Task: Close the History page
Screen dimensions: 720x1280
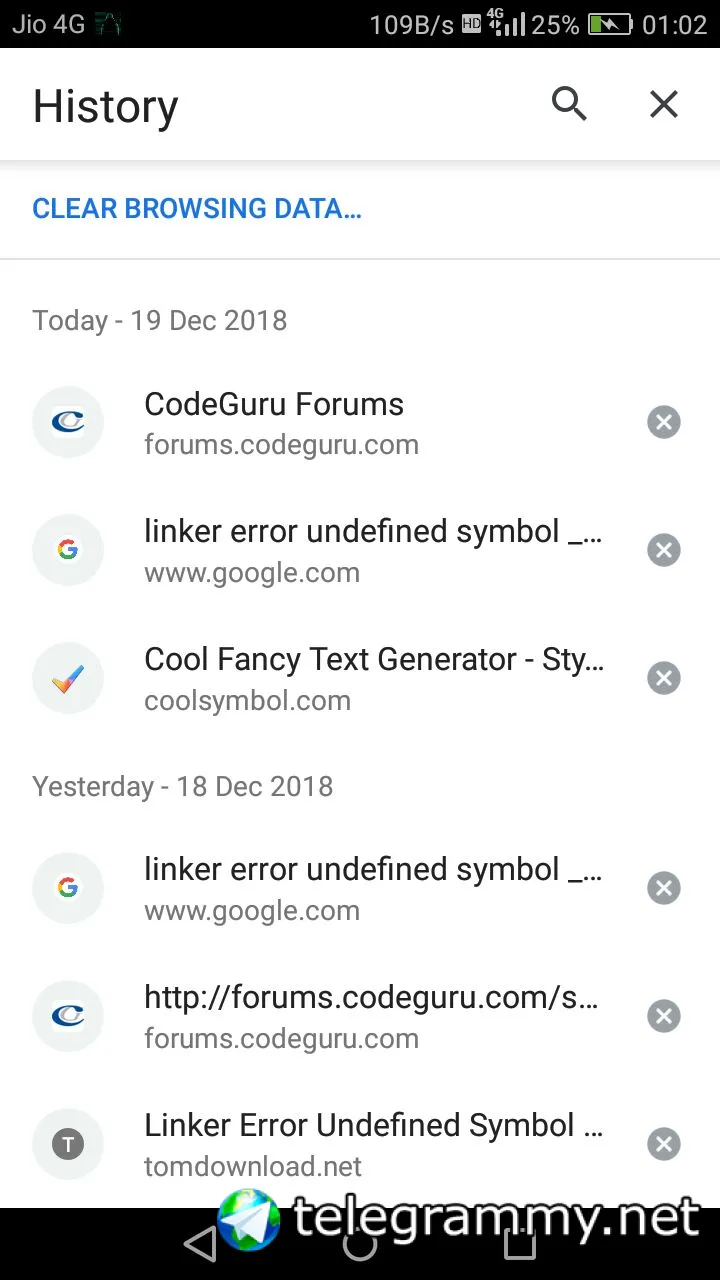Action: (664, 104)
